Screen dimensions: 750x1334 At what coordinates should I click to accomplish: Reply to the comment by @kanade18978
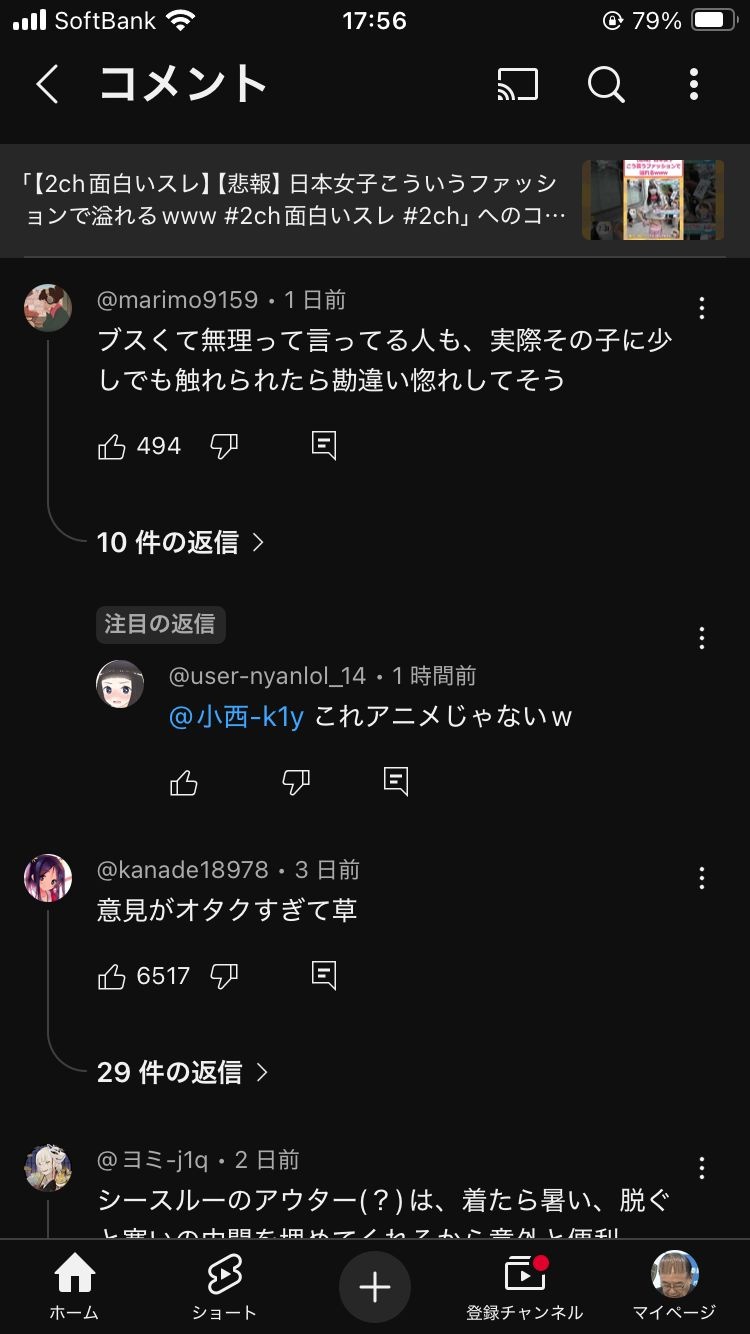click(324, 976)
